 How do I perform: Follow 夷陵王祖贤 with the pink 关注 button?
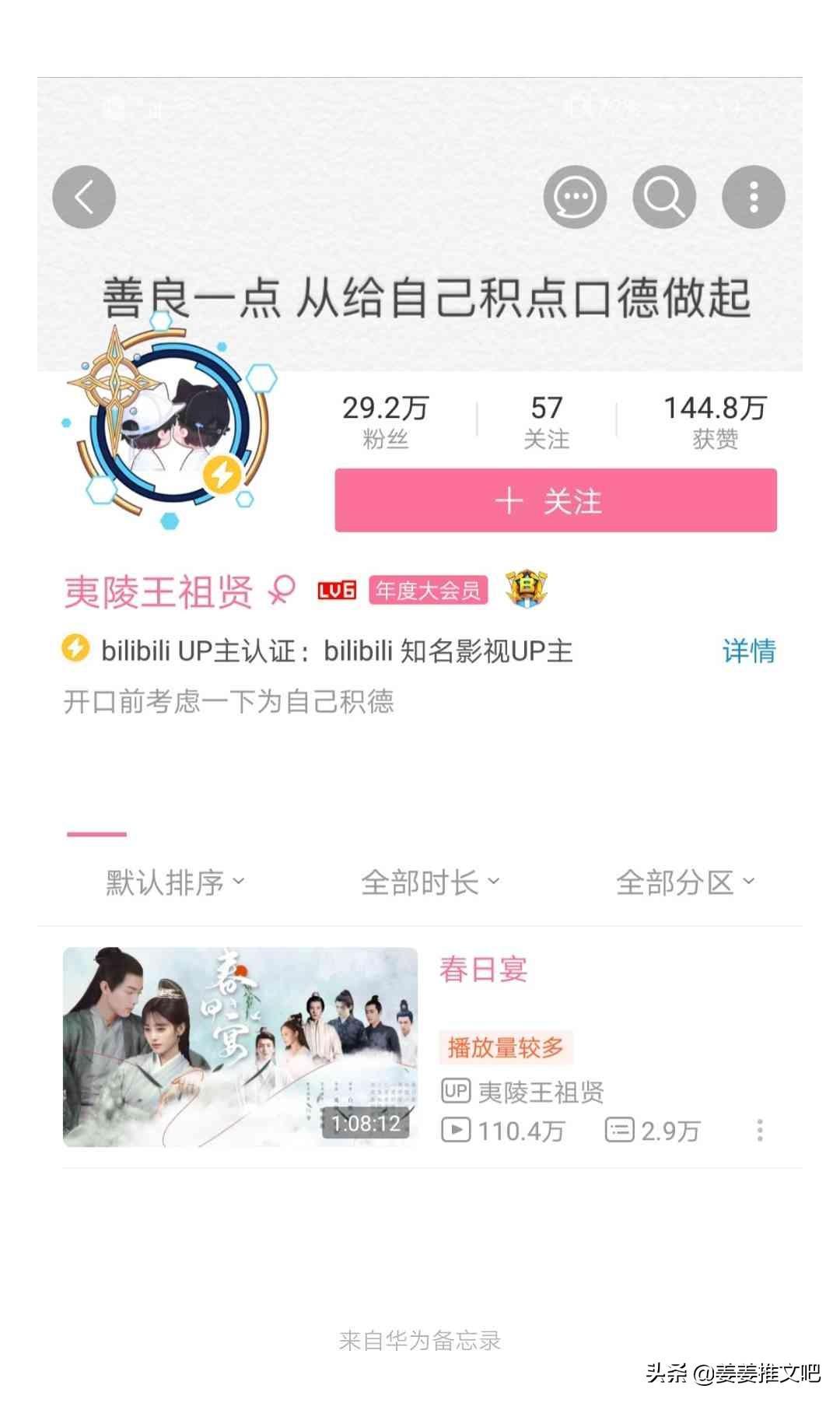555,500
